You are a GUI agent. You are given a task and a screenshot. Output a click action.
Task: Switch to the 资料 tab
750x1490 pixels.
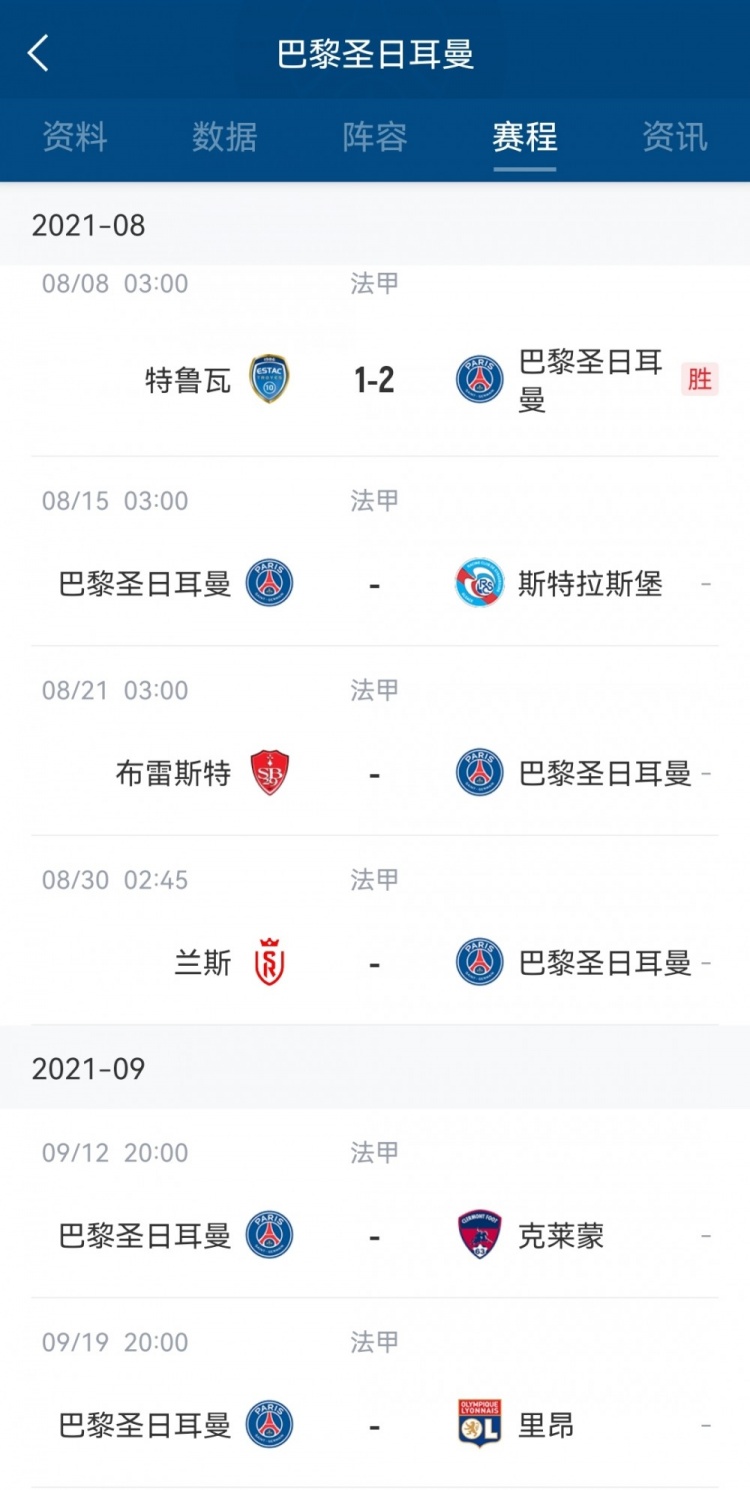pyautogui.click(x=75, y=137)
